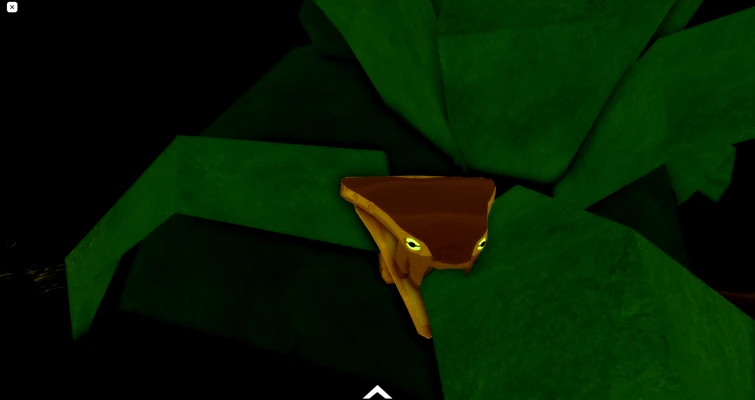Viewport: 755px width, 400px height.
Task: Close the game view with the X
Action: [12, 7]
